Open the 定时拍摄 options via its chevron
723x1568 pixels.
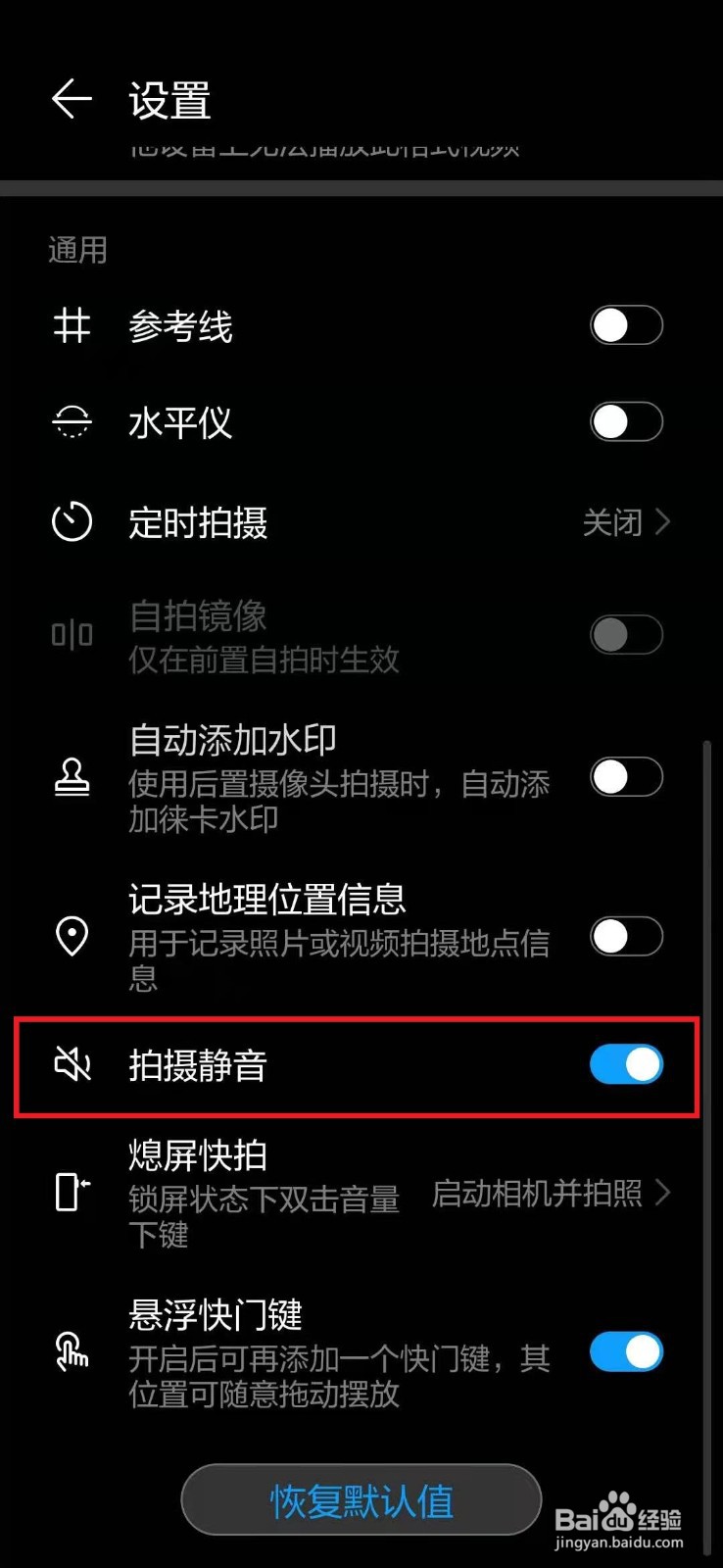[663, 522]
